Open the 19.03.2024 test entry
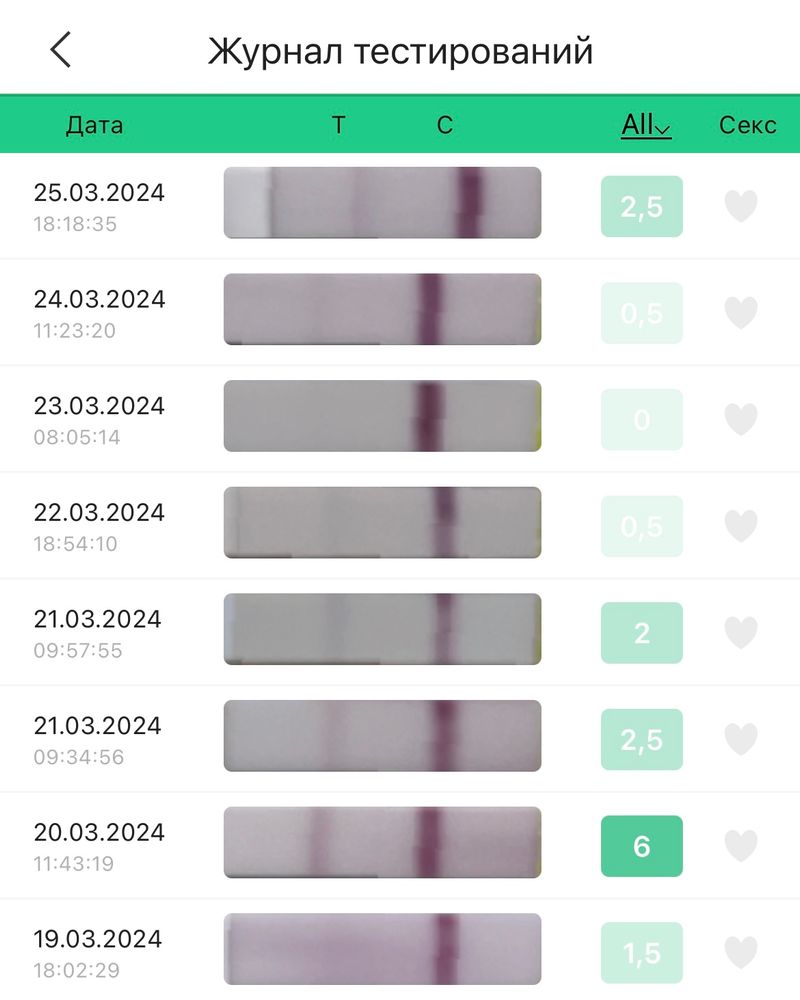Screen dimensions: 800x1000 pos(382,948)
